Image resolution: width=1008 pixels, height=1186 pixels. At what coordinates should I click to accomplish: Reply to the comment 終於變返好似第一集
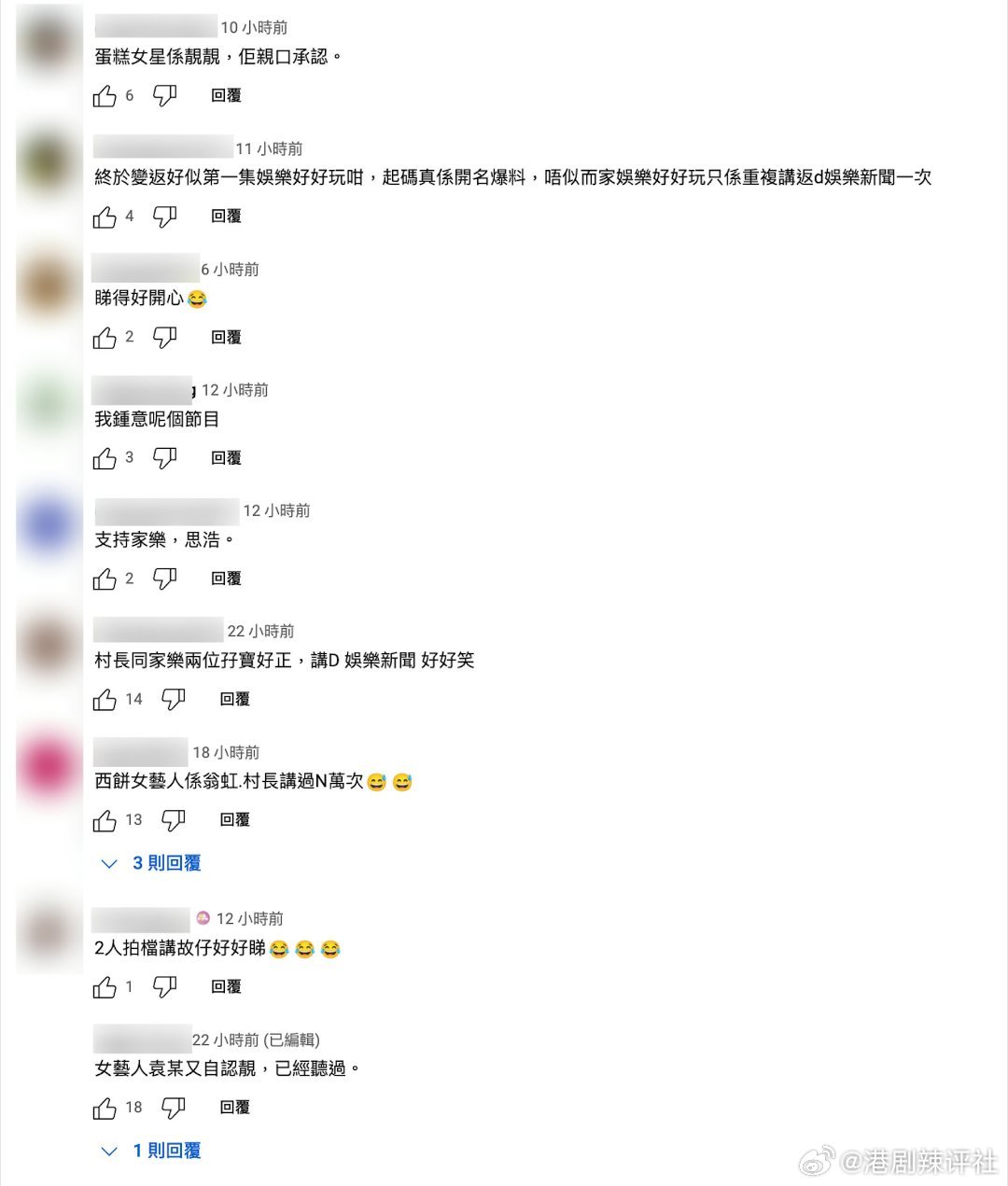point(226,216)
